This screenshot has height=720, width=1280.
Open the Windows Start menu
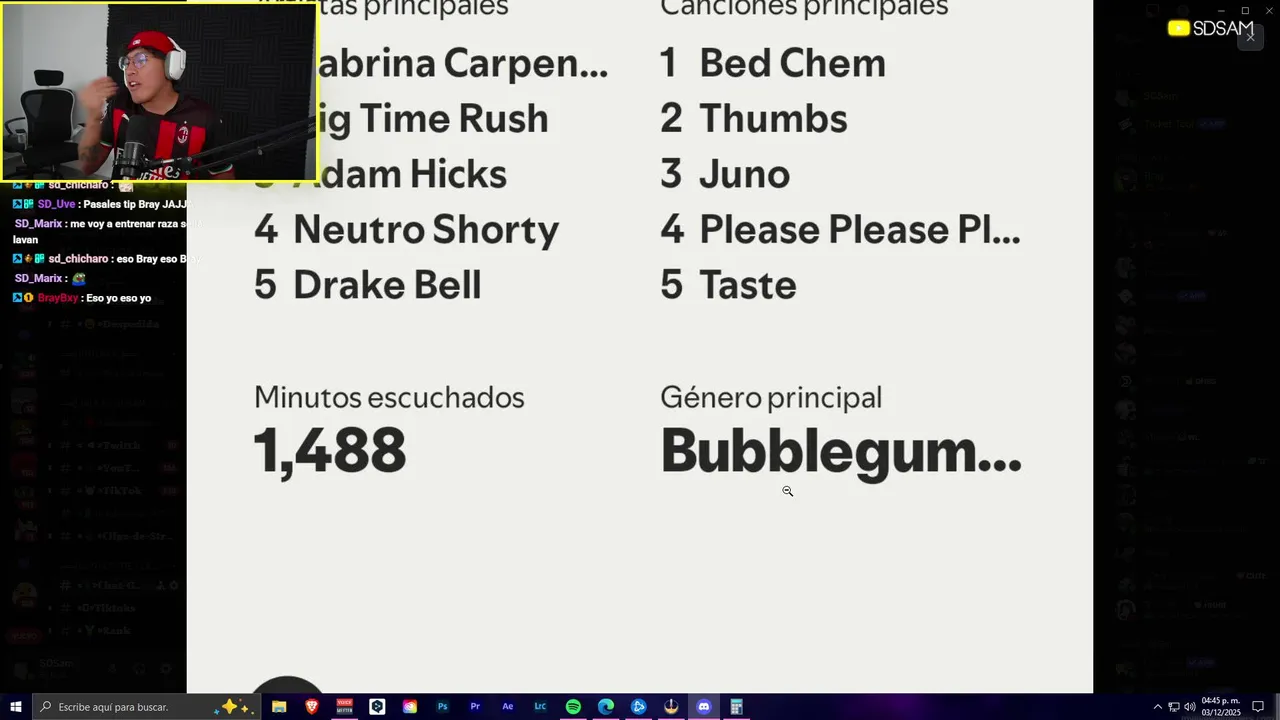(x=15, y=707)
